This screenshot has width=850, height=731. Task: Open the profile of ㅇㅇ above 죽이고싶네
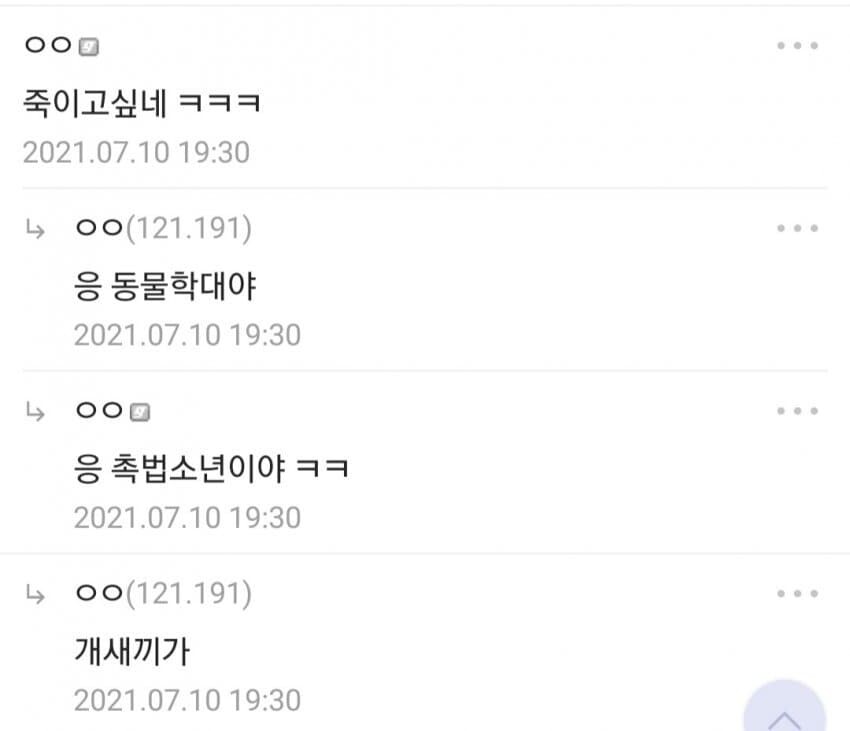[x=48, y=46]
